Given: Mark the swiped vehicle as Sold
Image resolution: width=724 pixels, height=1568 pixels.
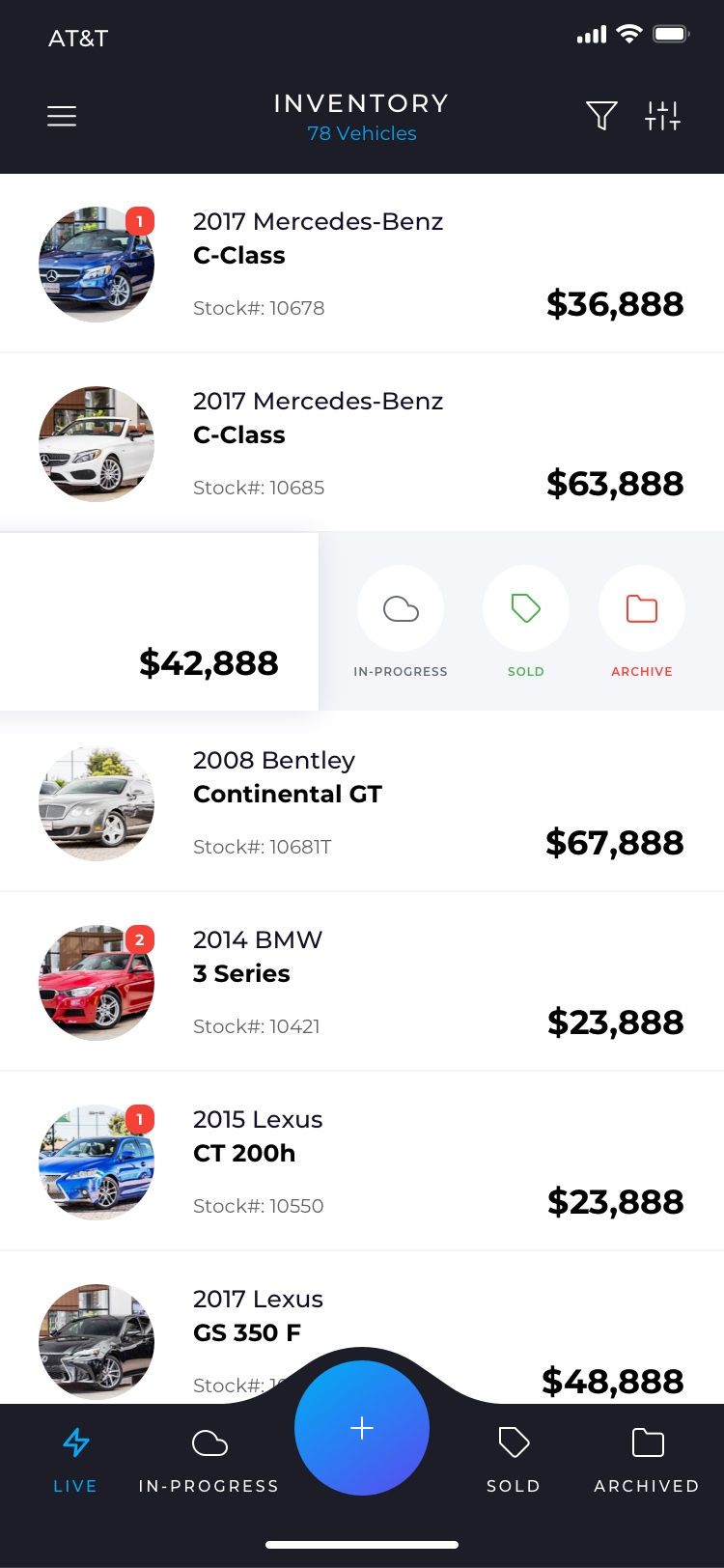Looking at the screenshot, I should coord(526,610).
